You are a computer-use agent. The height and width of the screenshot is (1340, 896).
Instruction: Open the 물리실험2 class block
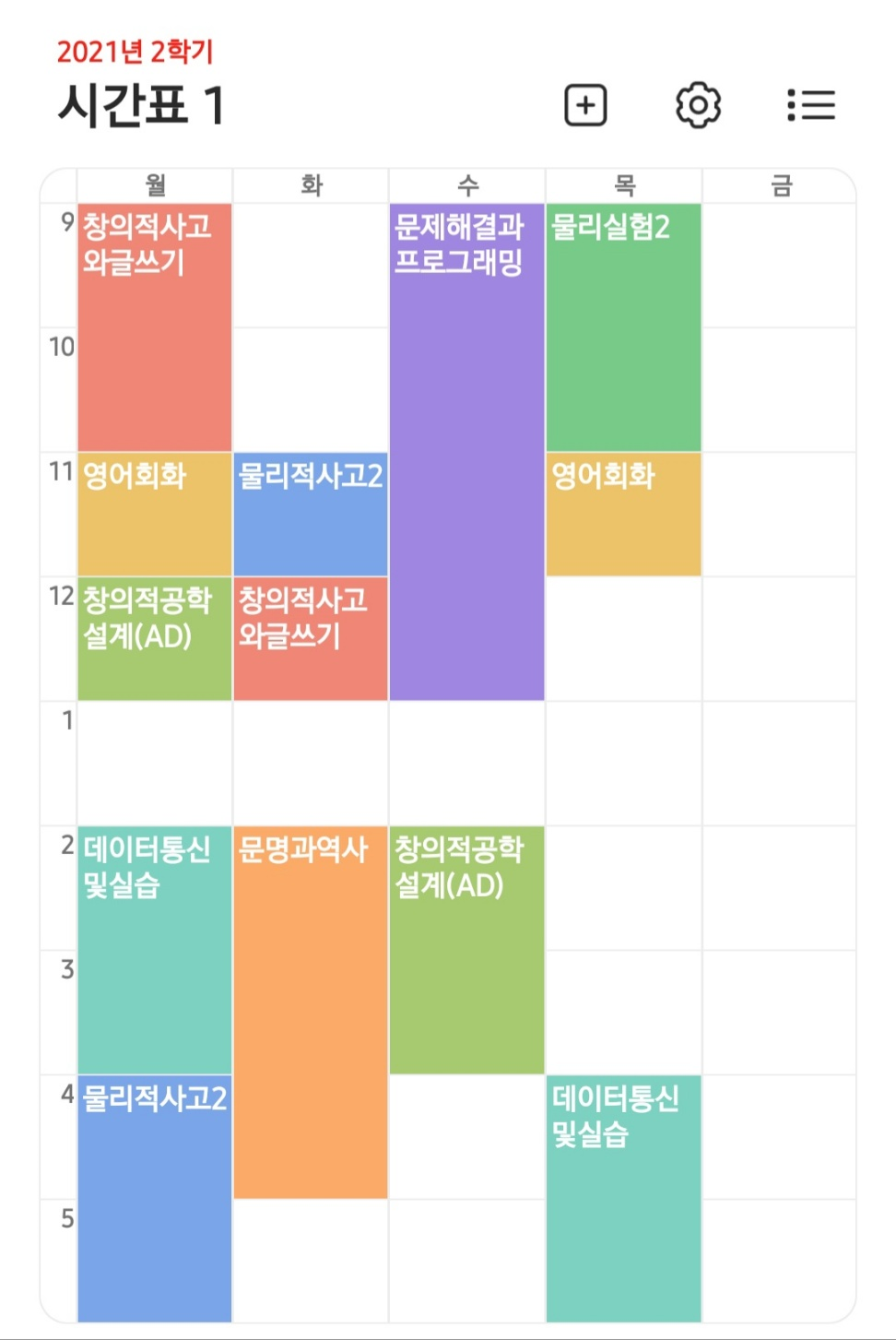point(623,327)
